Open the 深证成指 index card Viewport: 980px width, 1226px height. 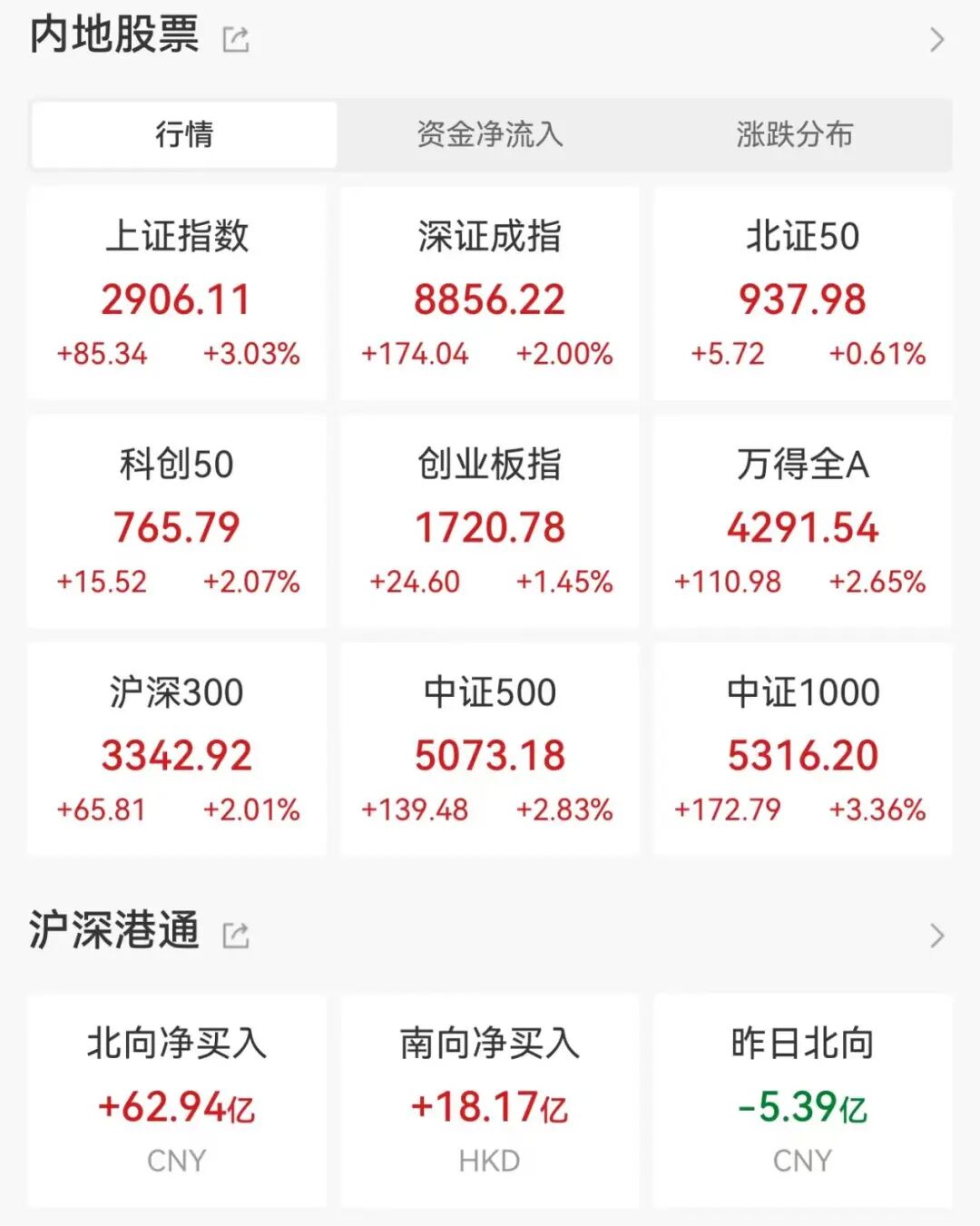[x=490, y=293]
